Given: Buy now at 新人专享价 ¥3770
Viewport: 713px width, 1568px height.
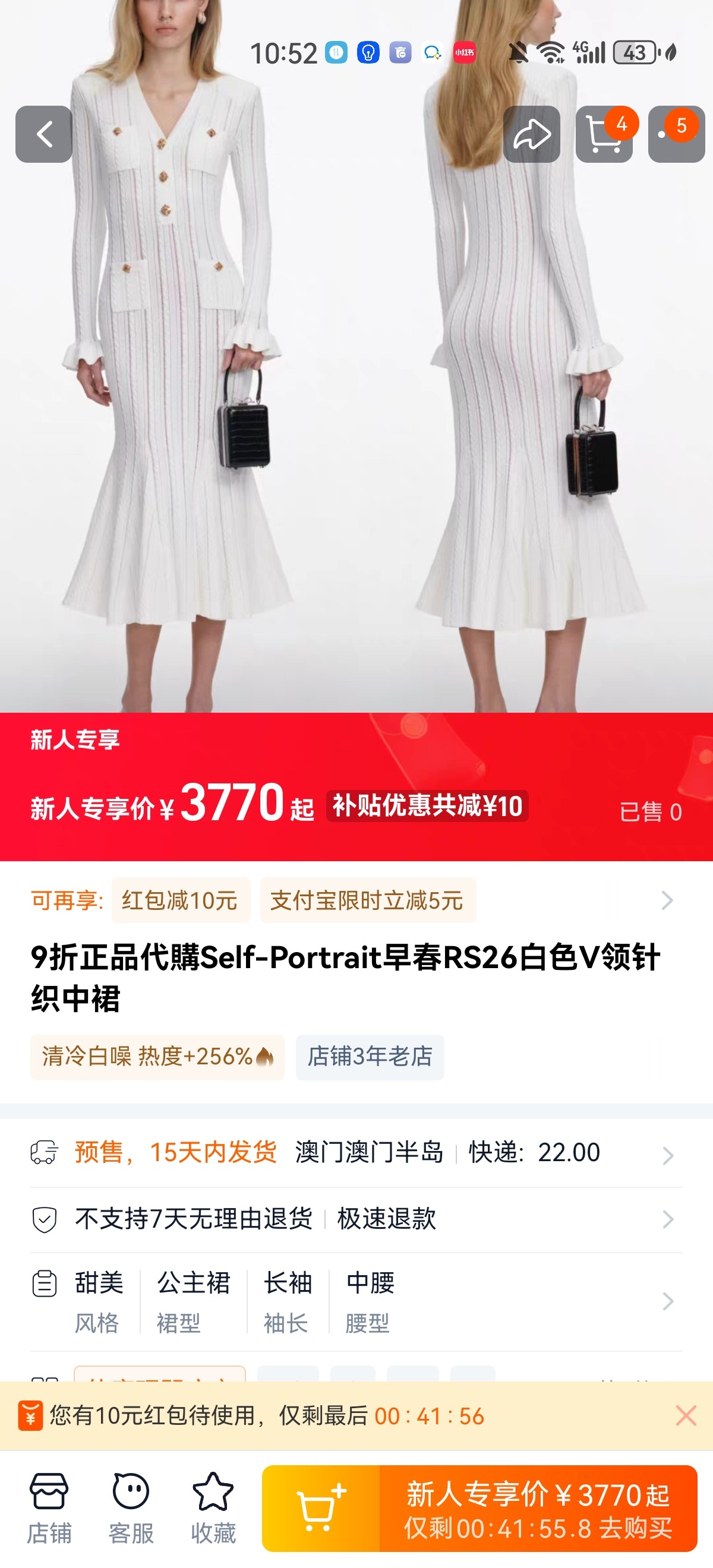Looking at the screenshot, I should (x=538, y=1509).
